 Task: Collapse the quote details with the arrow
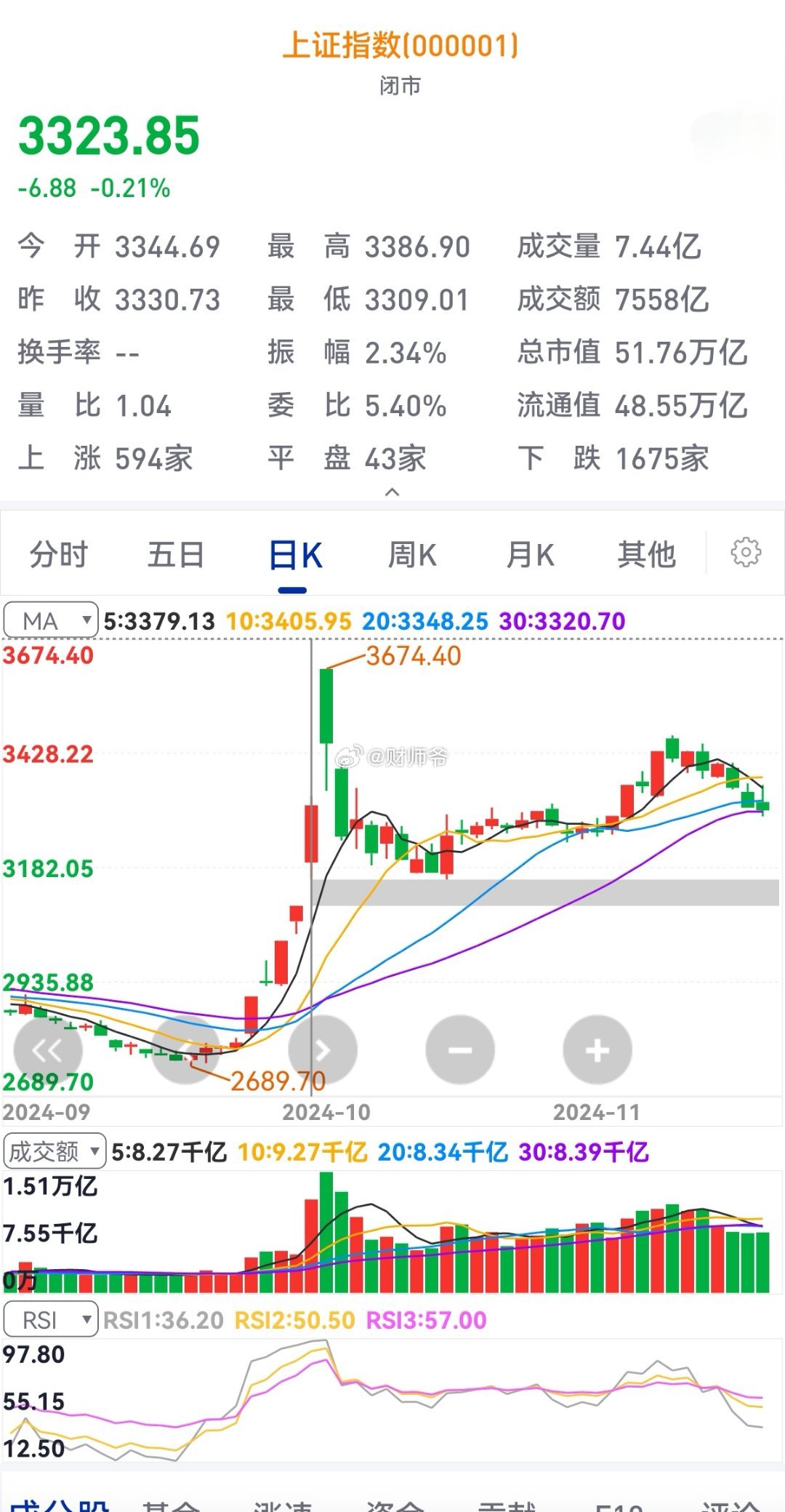click(392, 492)
